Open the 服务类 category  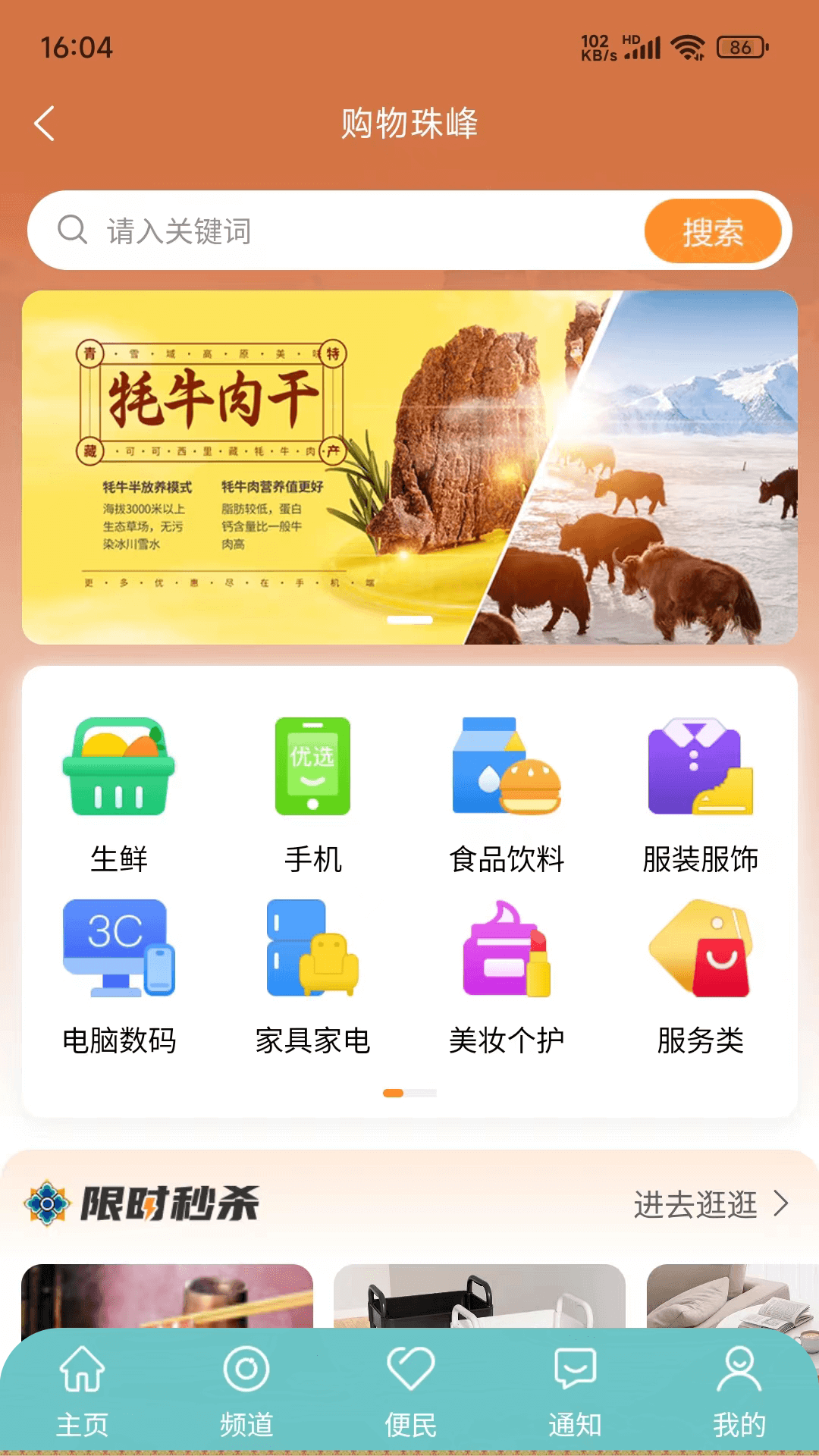tap(700, 976)
